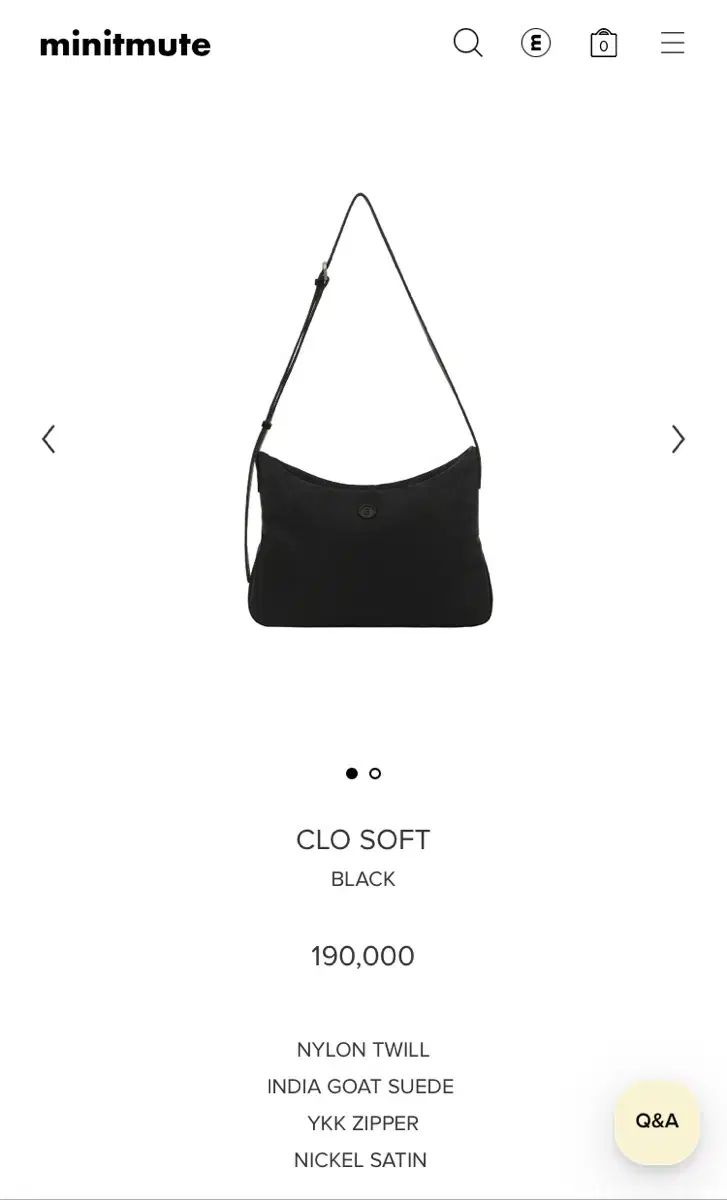Show the previous product image

[48, 439]
